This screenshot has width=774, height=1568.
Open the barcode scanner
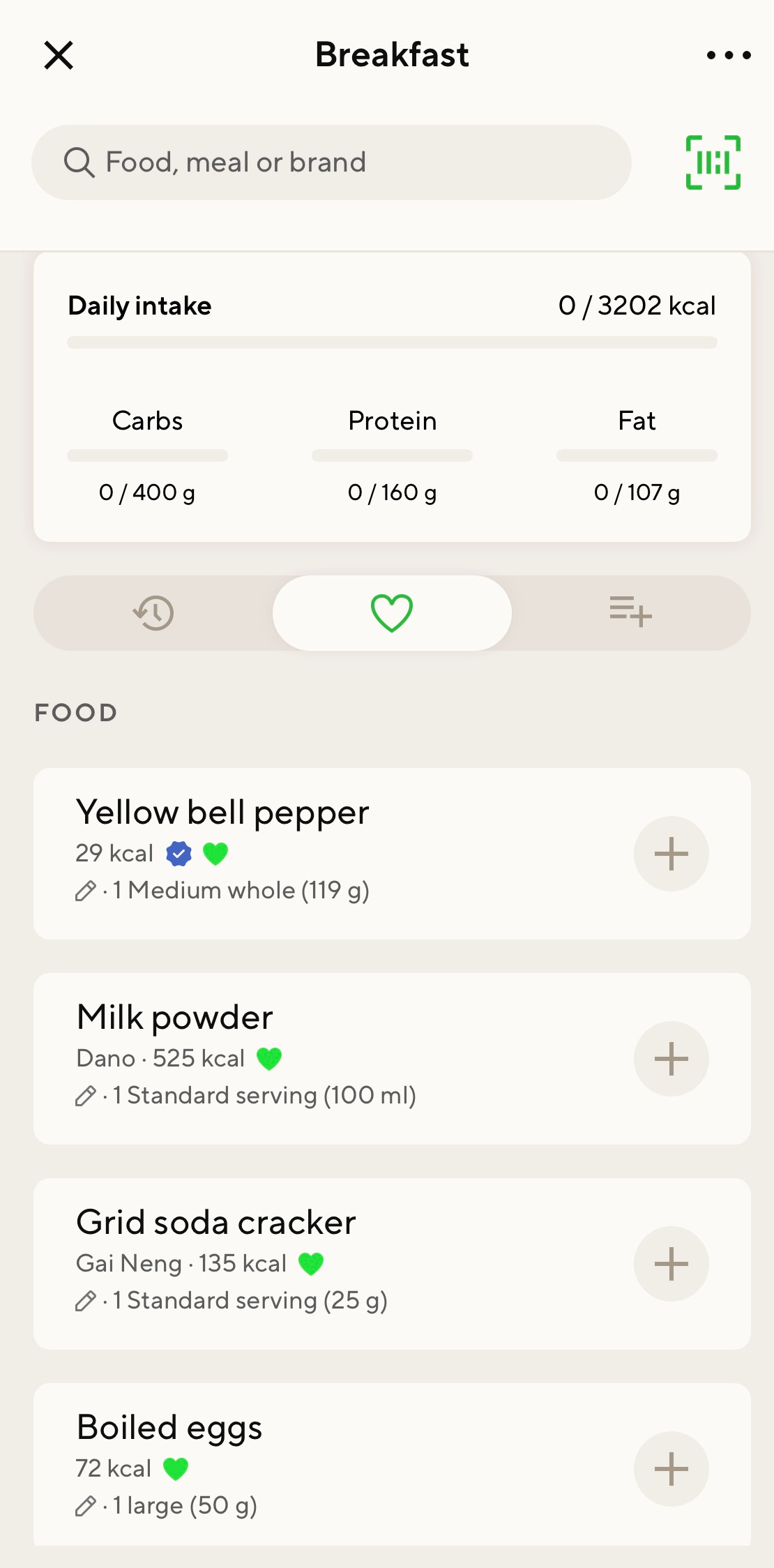coord(713,163)
